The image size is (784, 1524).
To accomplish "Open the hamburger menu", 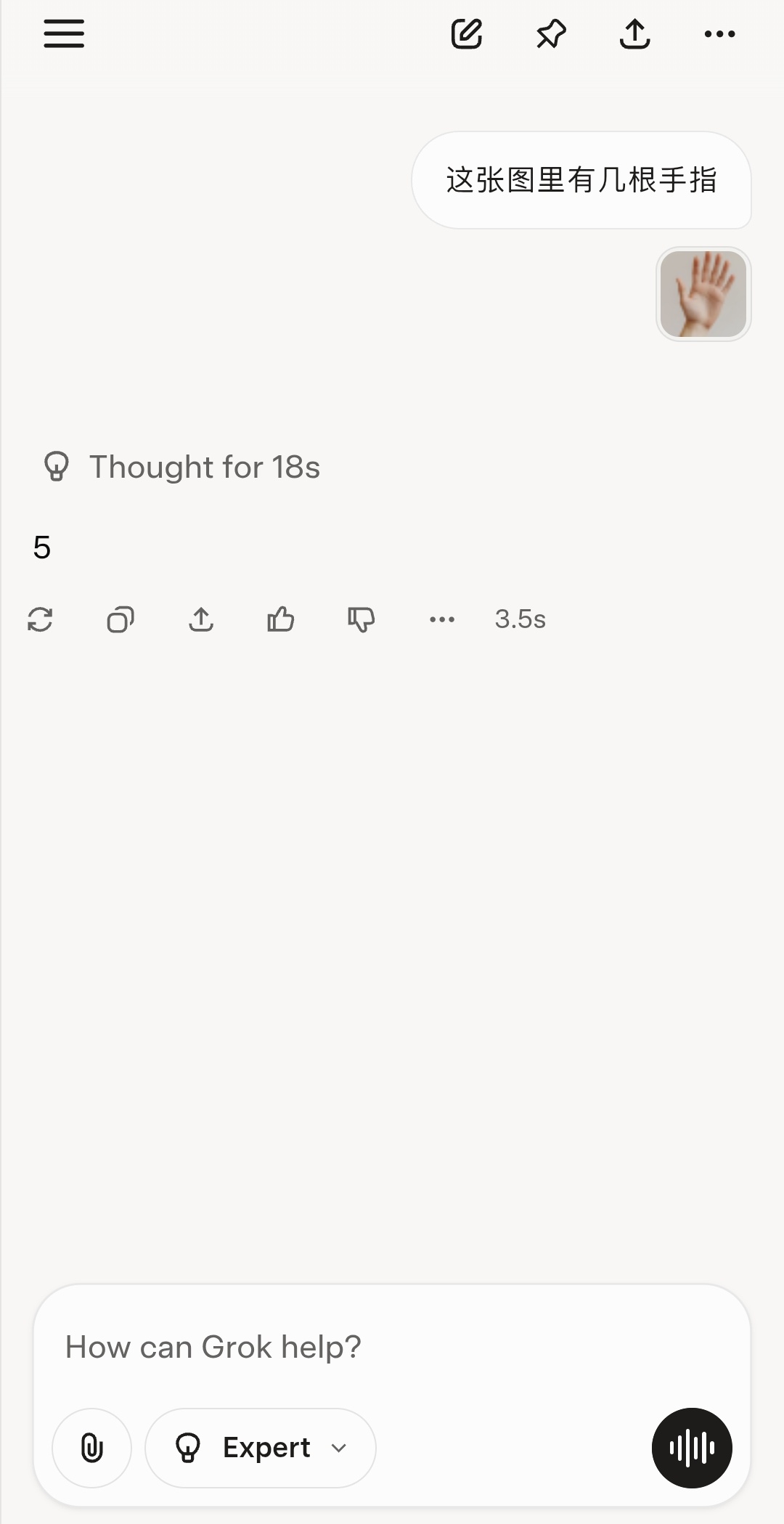I will [x=64, y=33].
